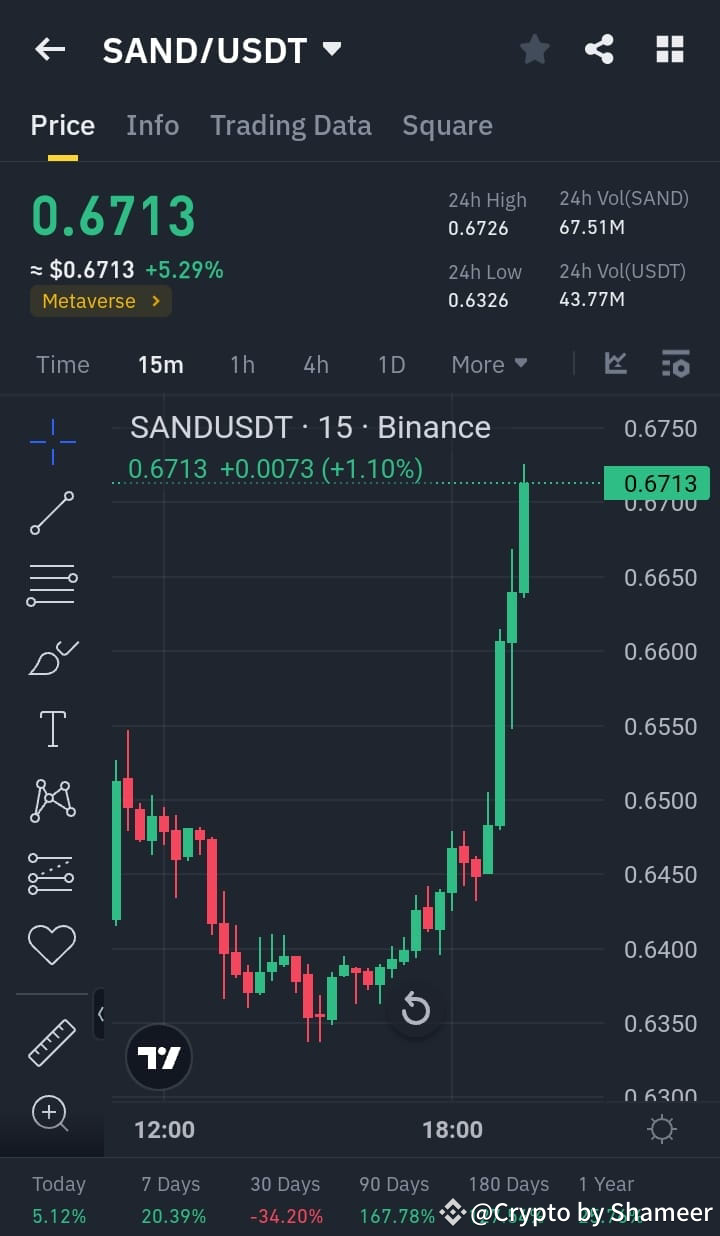The image size is (720, 1236).
Task: Open the XABCD pattern tool
Action: [x=52, y=800]
